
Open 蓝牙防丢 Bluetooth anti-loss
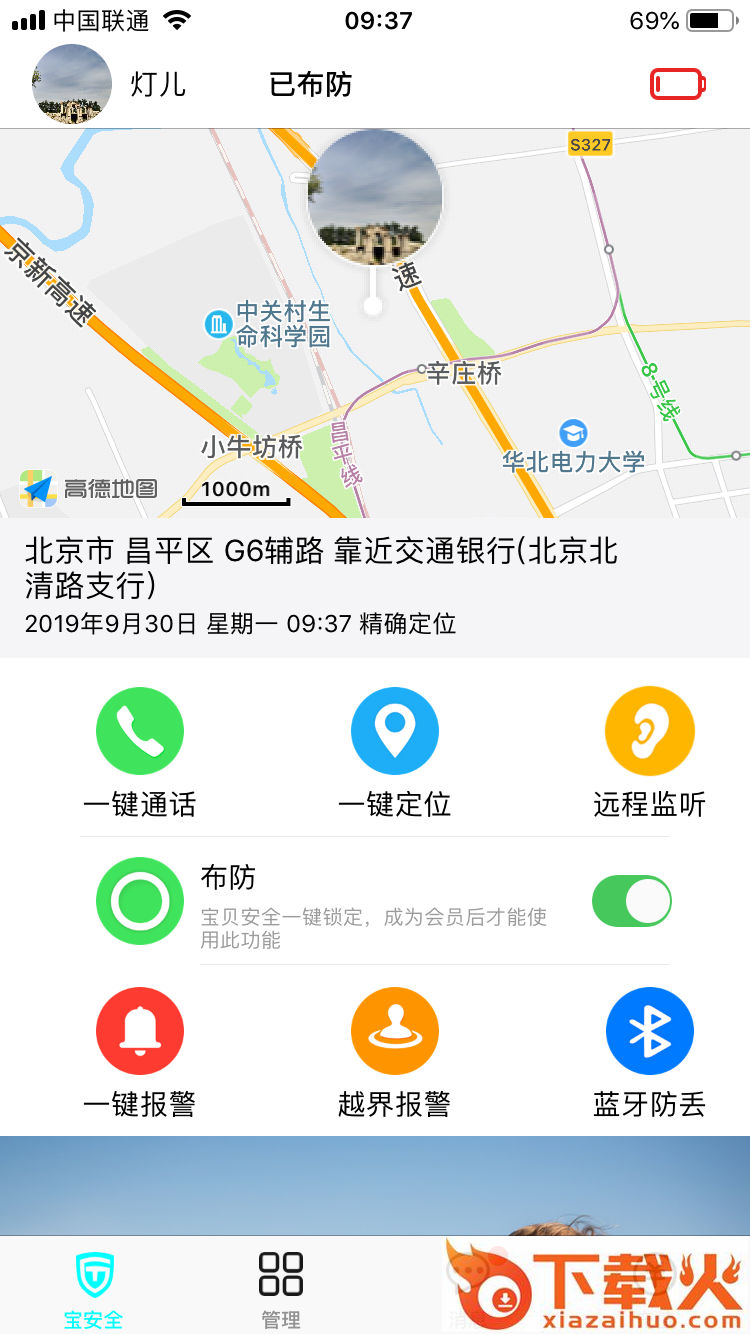[650, 1031]
